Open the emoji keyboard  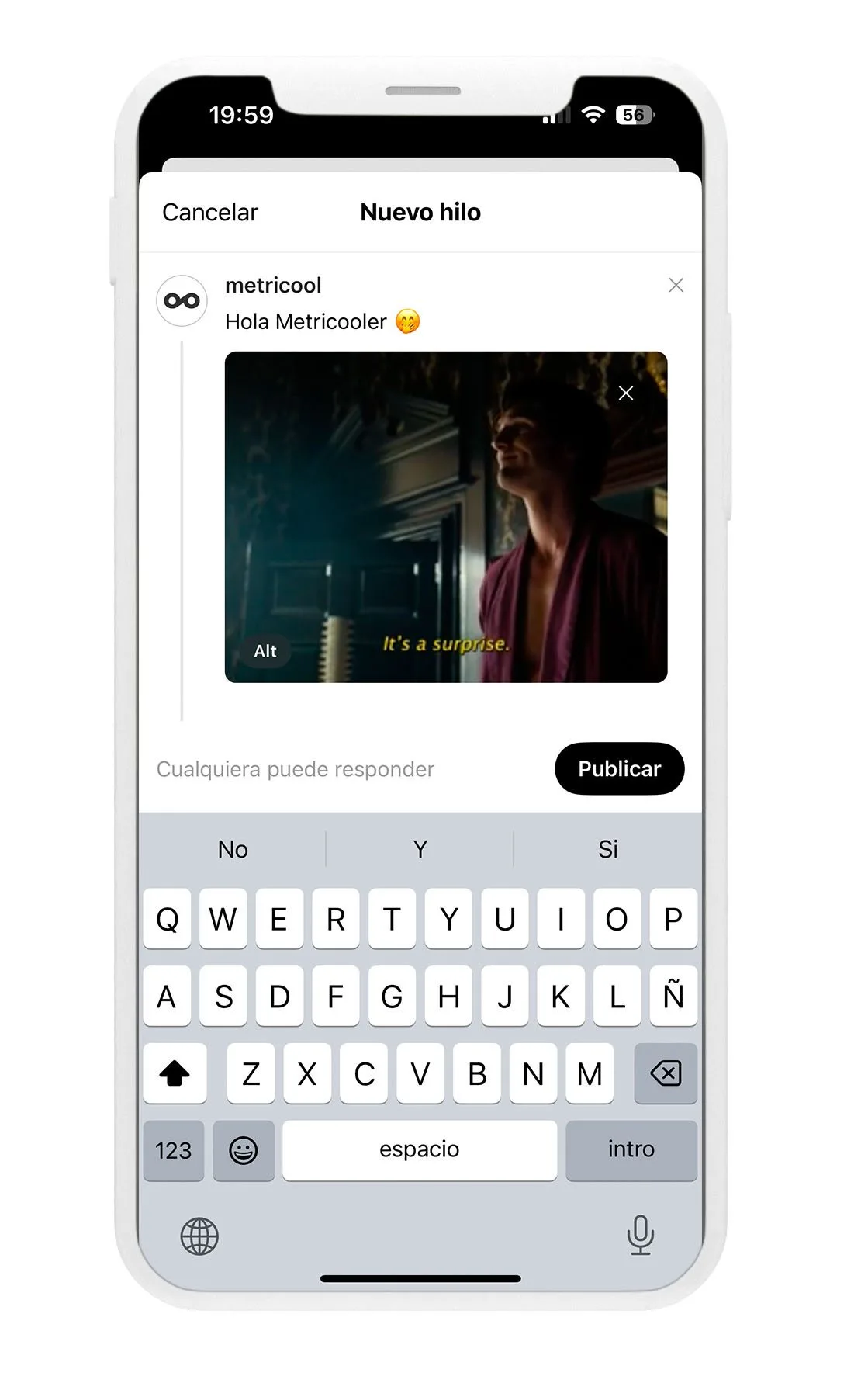click(x=244, y=1150)
